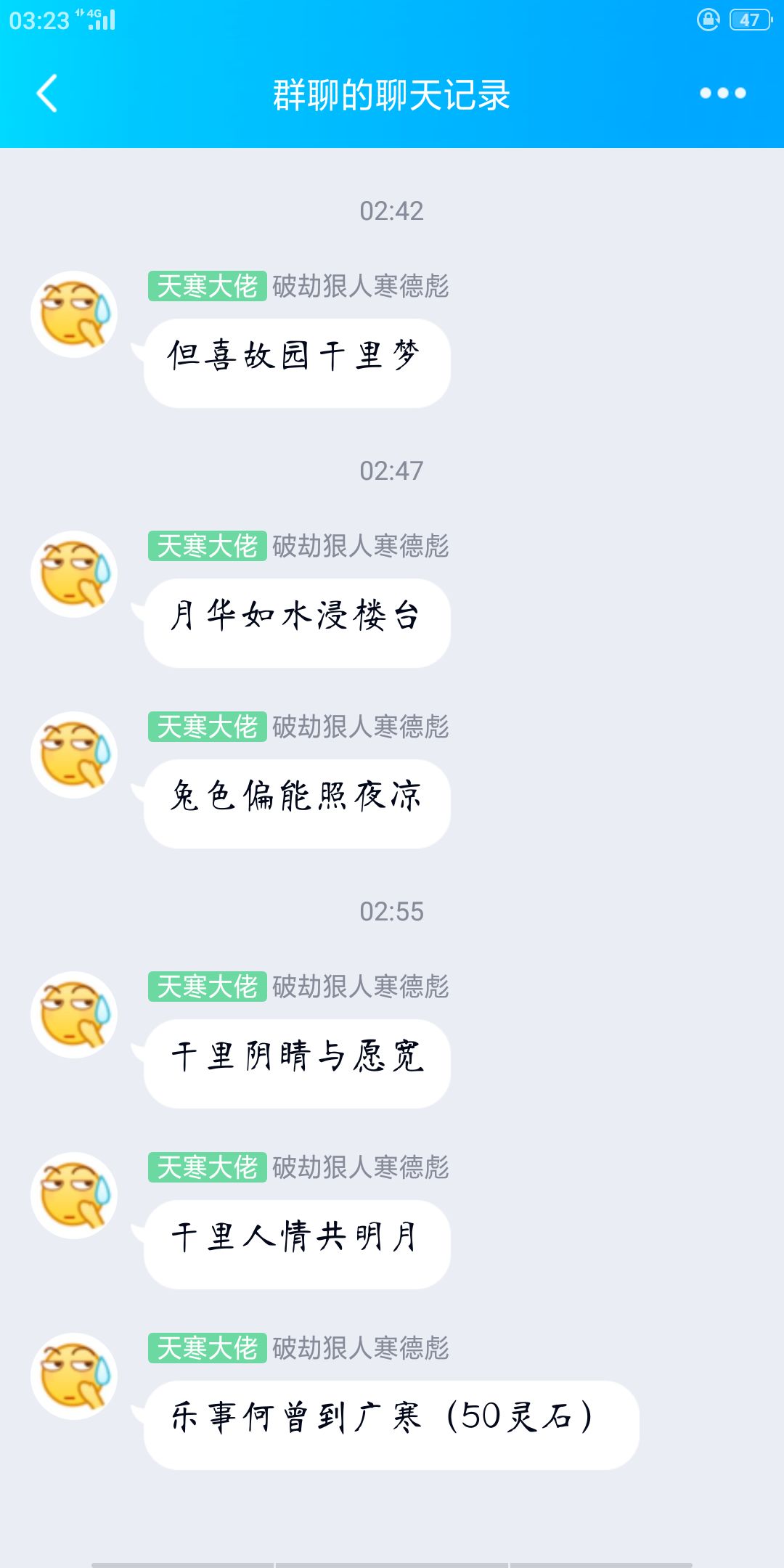This screenshot has width=784, height=1568.
Task: Tap the nickname '破劫狠人寒德彪' on first message
Action: (x=361, y=287)
